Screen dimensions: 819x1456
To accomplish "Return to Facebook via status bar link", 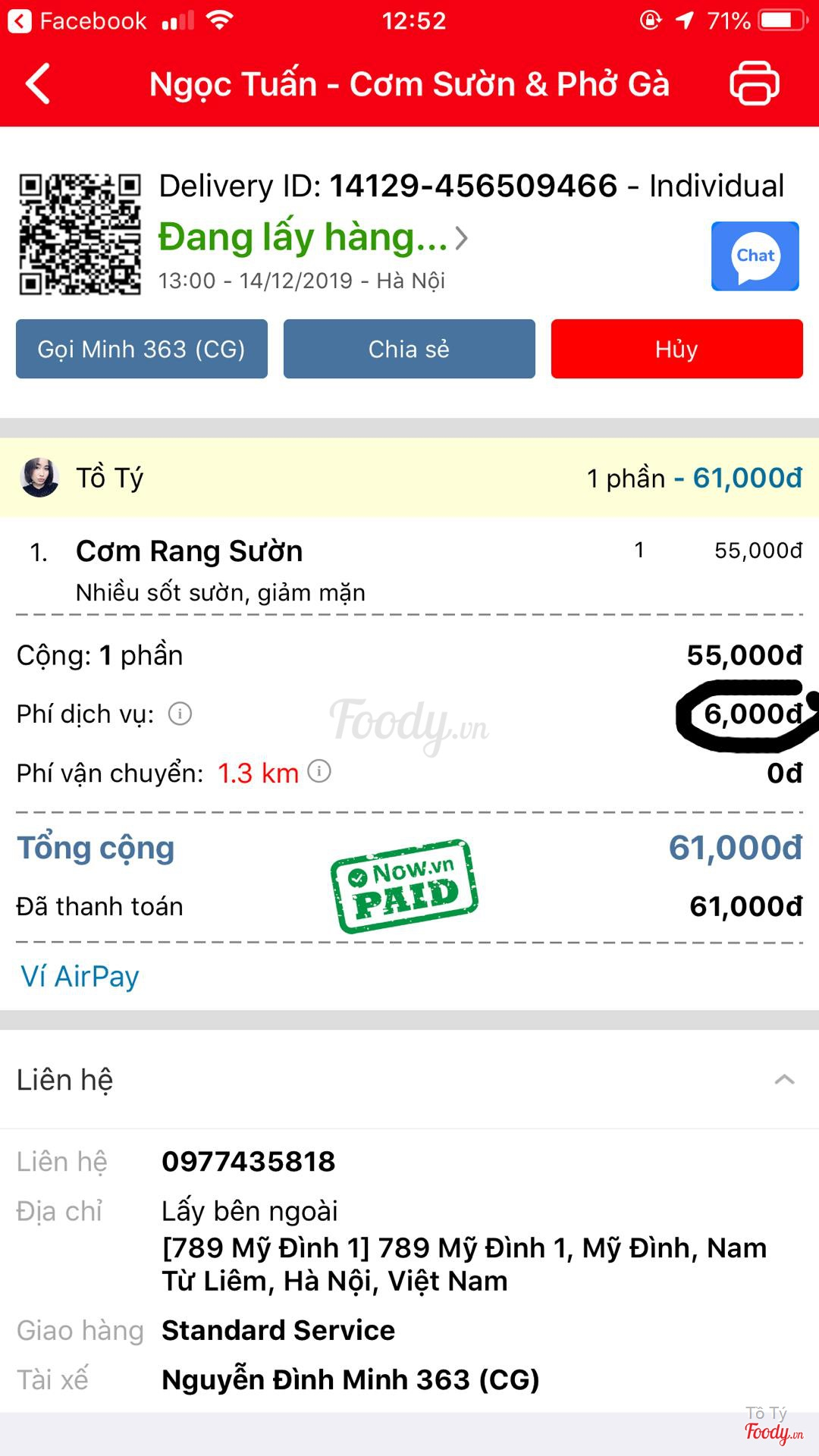I will [x=77, y=21].
